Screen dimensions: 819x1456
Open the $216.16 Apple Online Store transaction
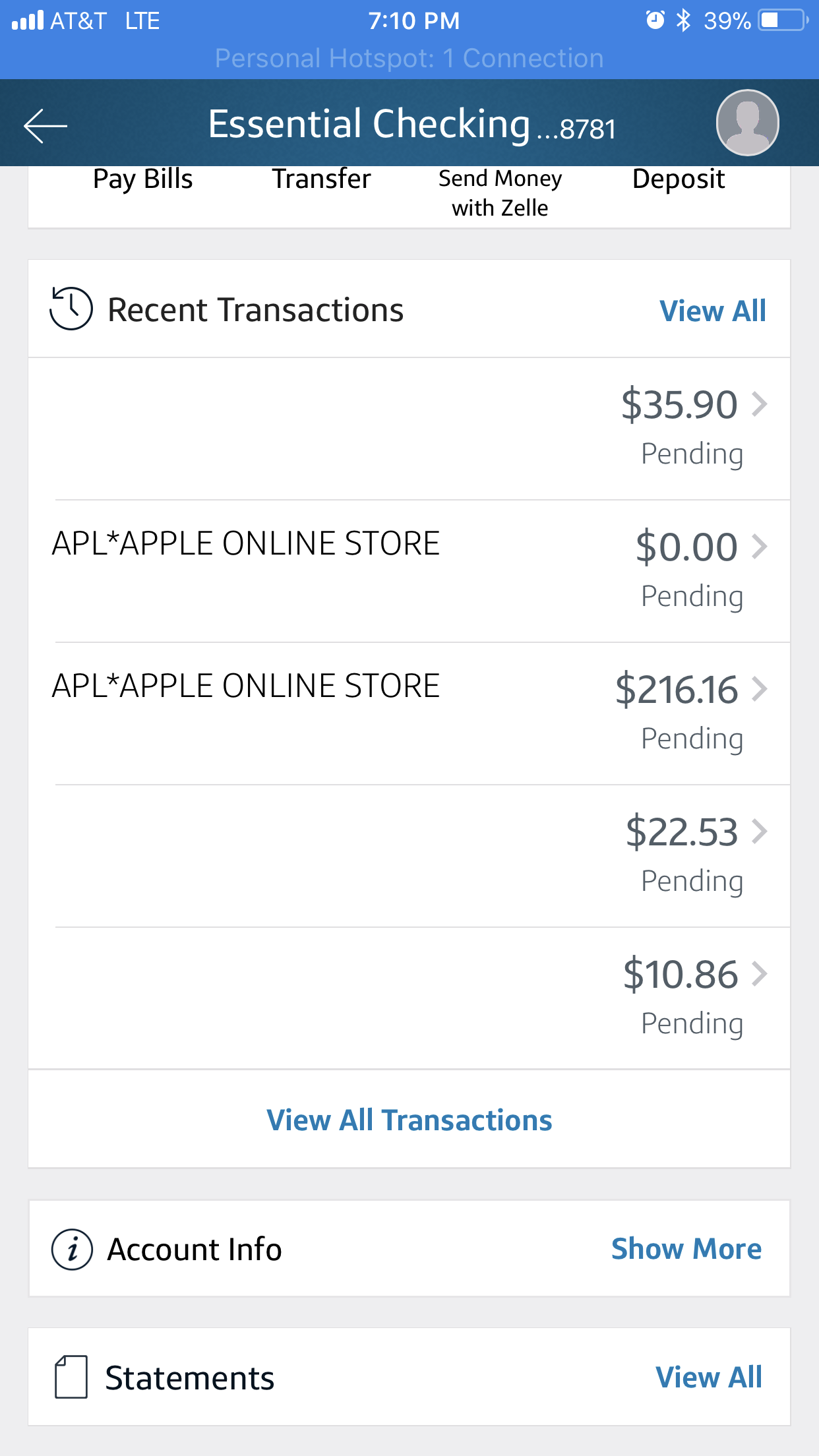pos(409,713)
